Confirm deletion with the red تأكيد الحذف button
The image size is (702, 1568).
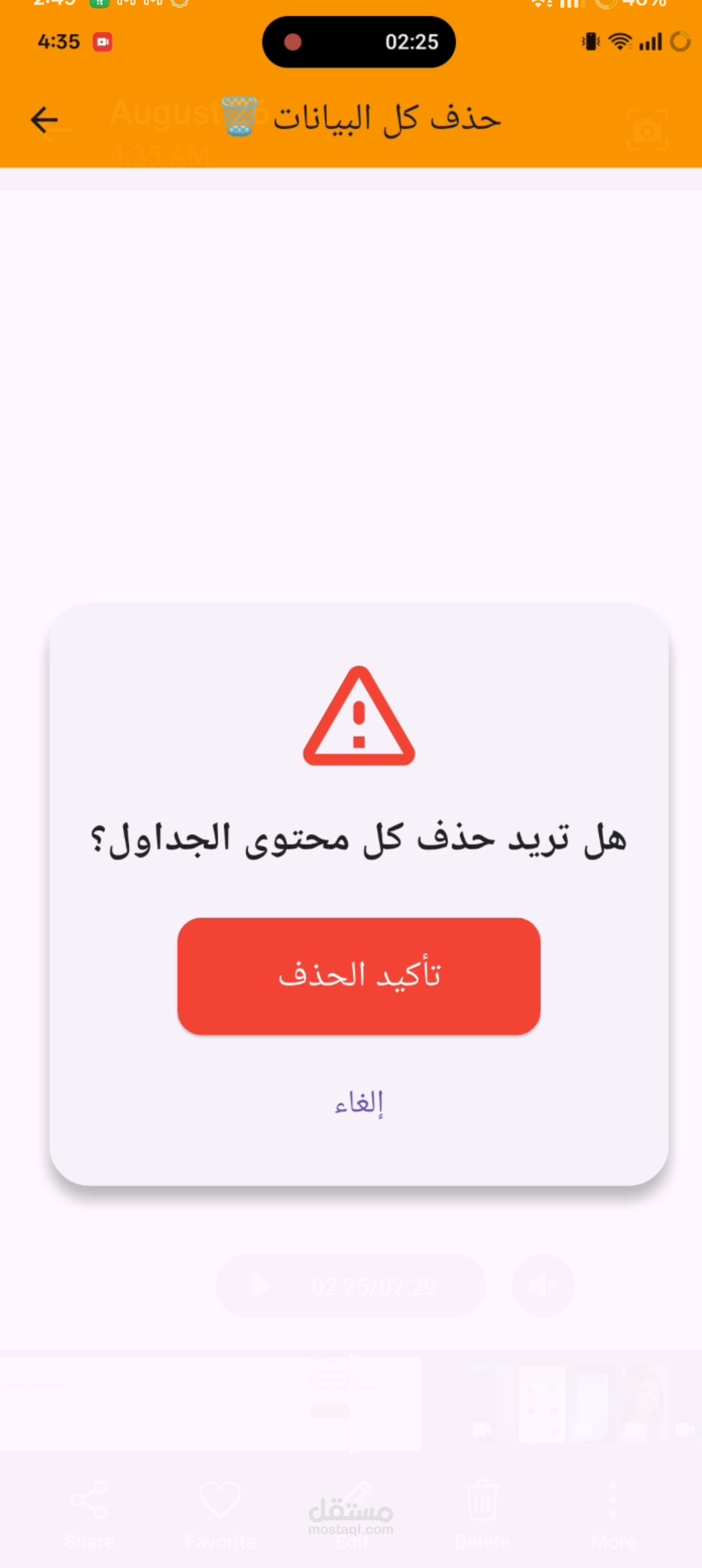pyautogui.click(x=359, y=976)
